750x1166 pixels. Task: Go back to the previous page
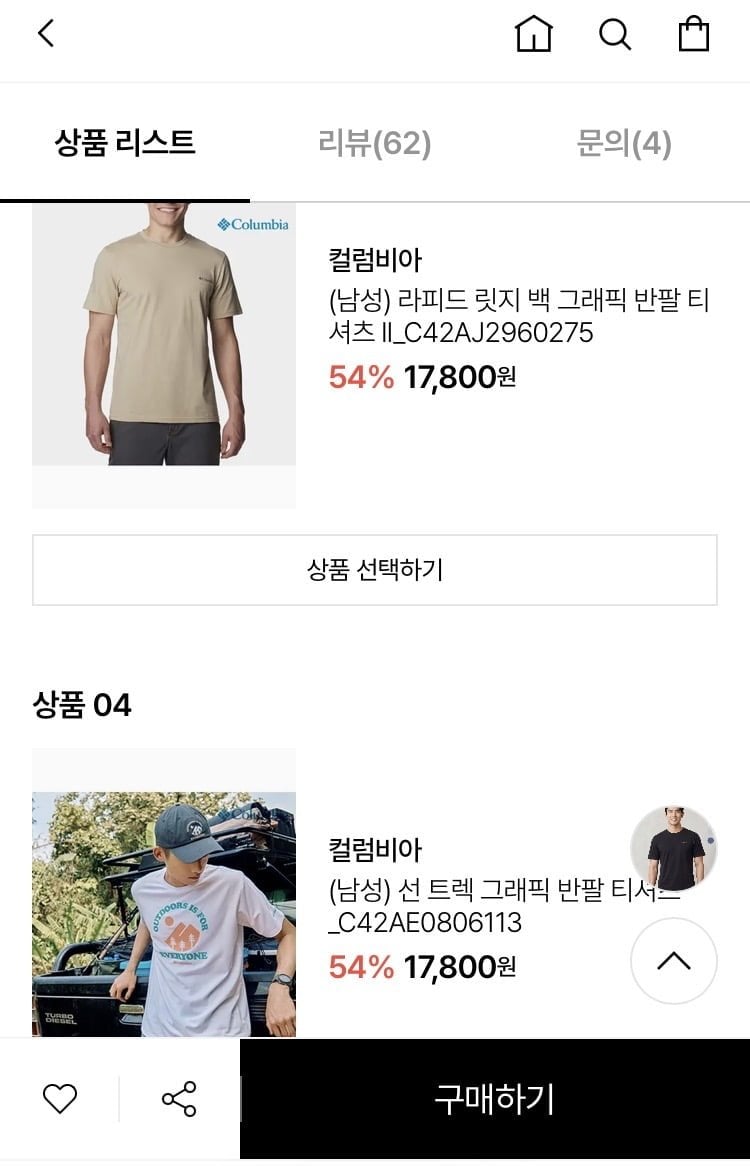(46, 34)
